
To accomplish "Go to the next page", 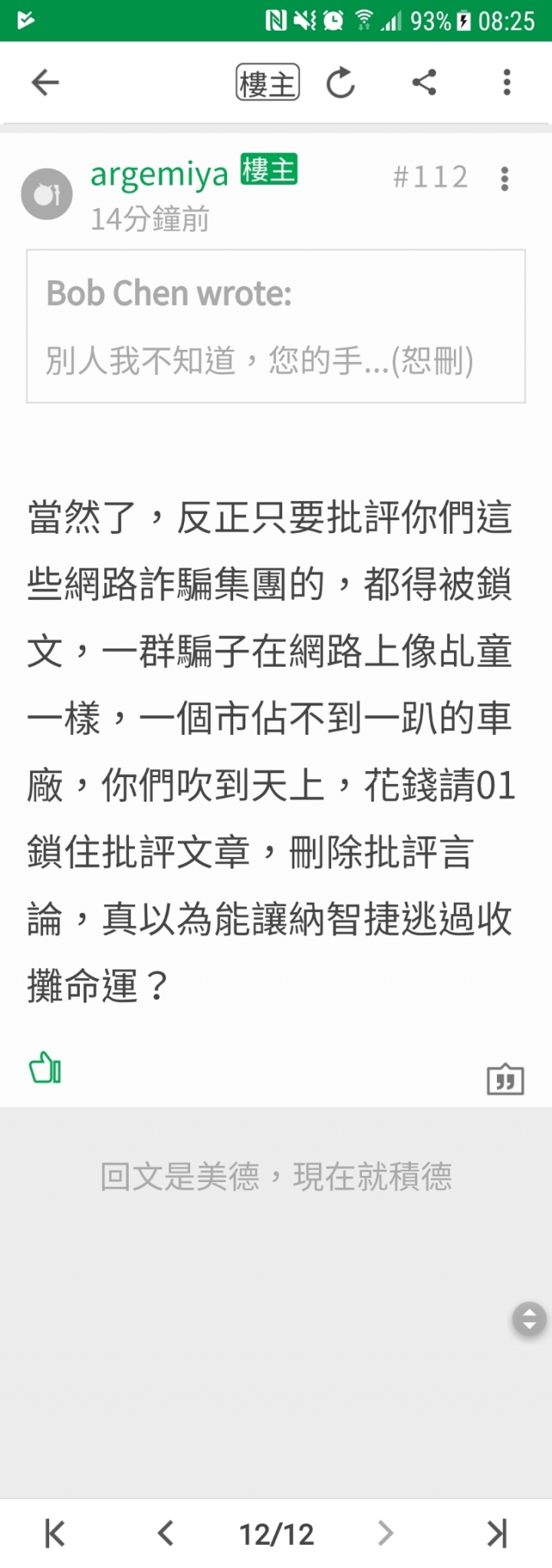I will (x=386, y=1533).
